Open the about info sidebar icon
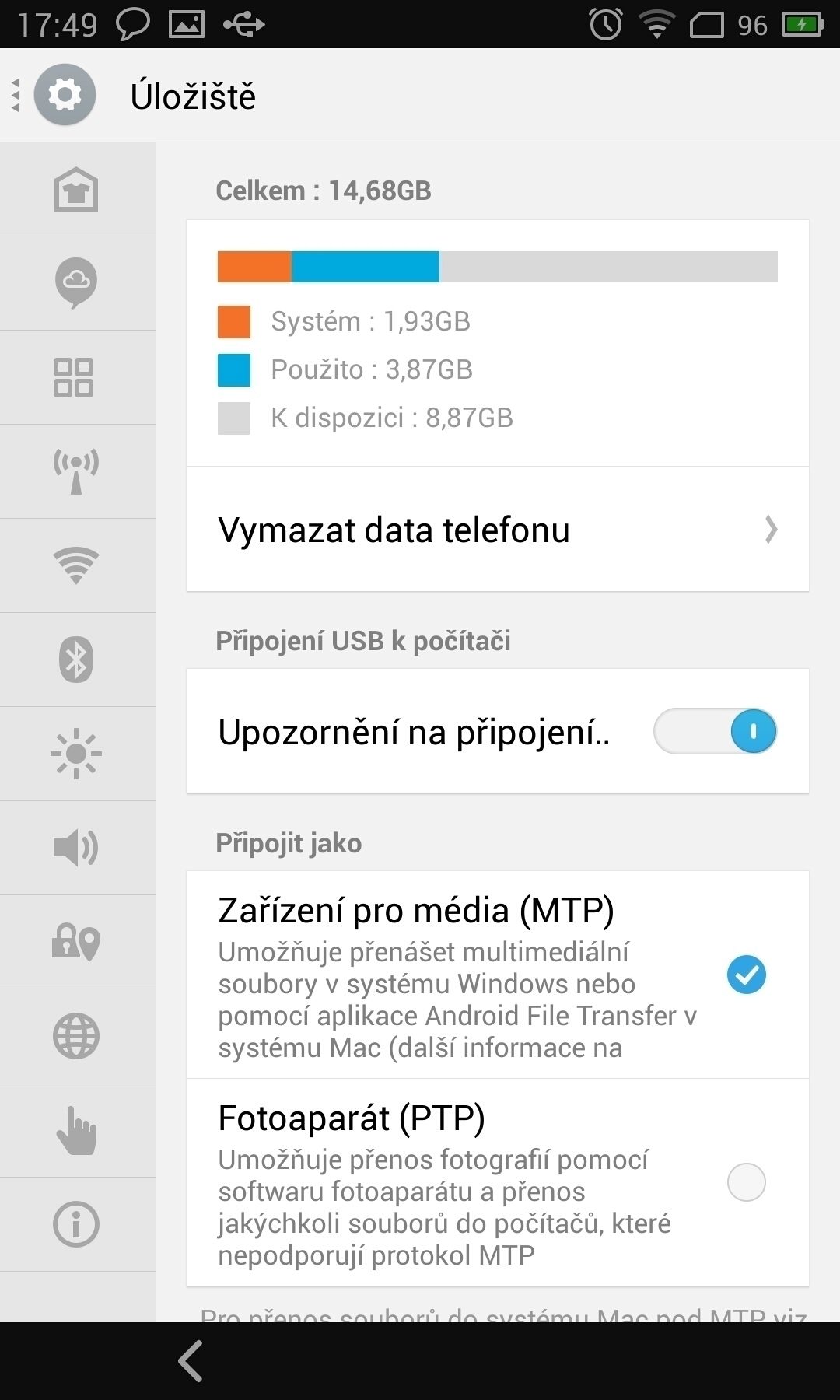The image size is (840, 1400). pos(76,1224)
